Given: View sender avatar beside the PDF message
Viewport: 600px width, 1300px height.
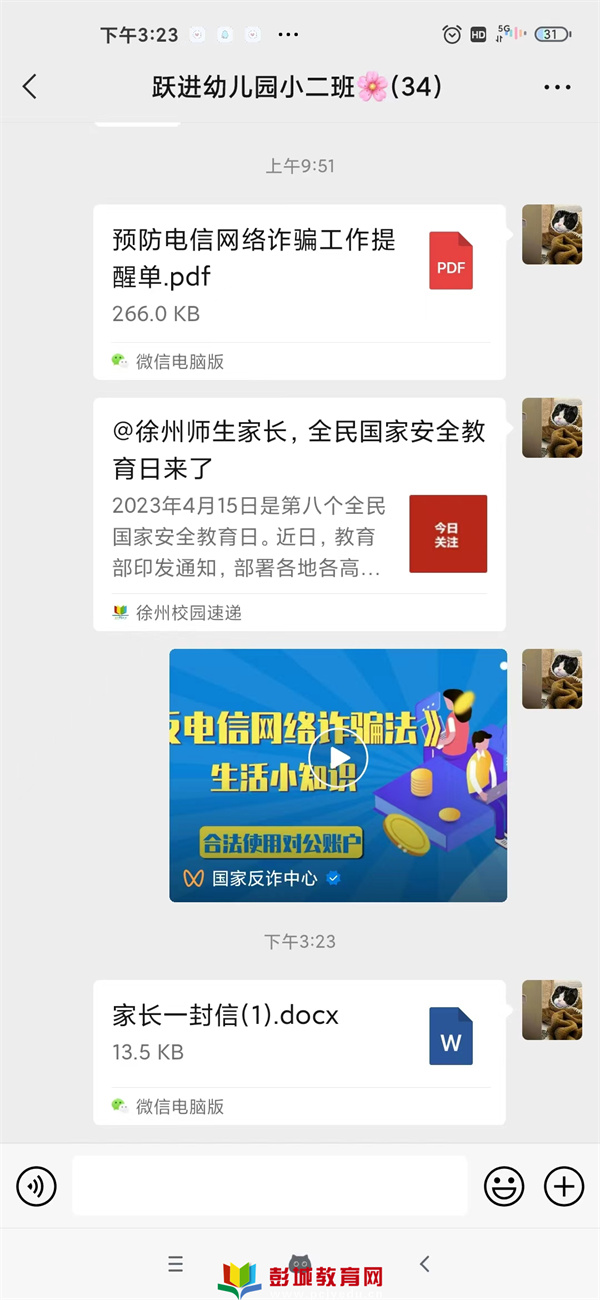Looking at the screenshot, I should point(552,235).
